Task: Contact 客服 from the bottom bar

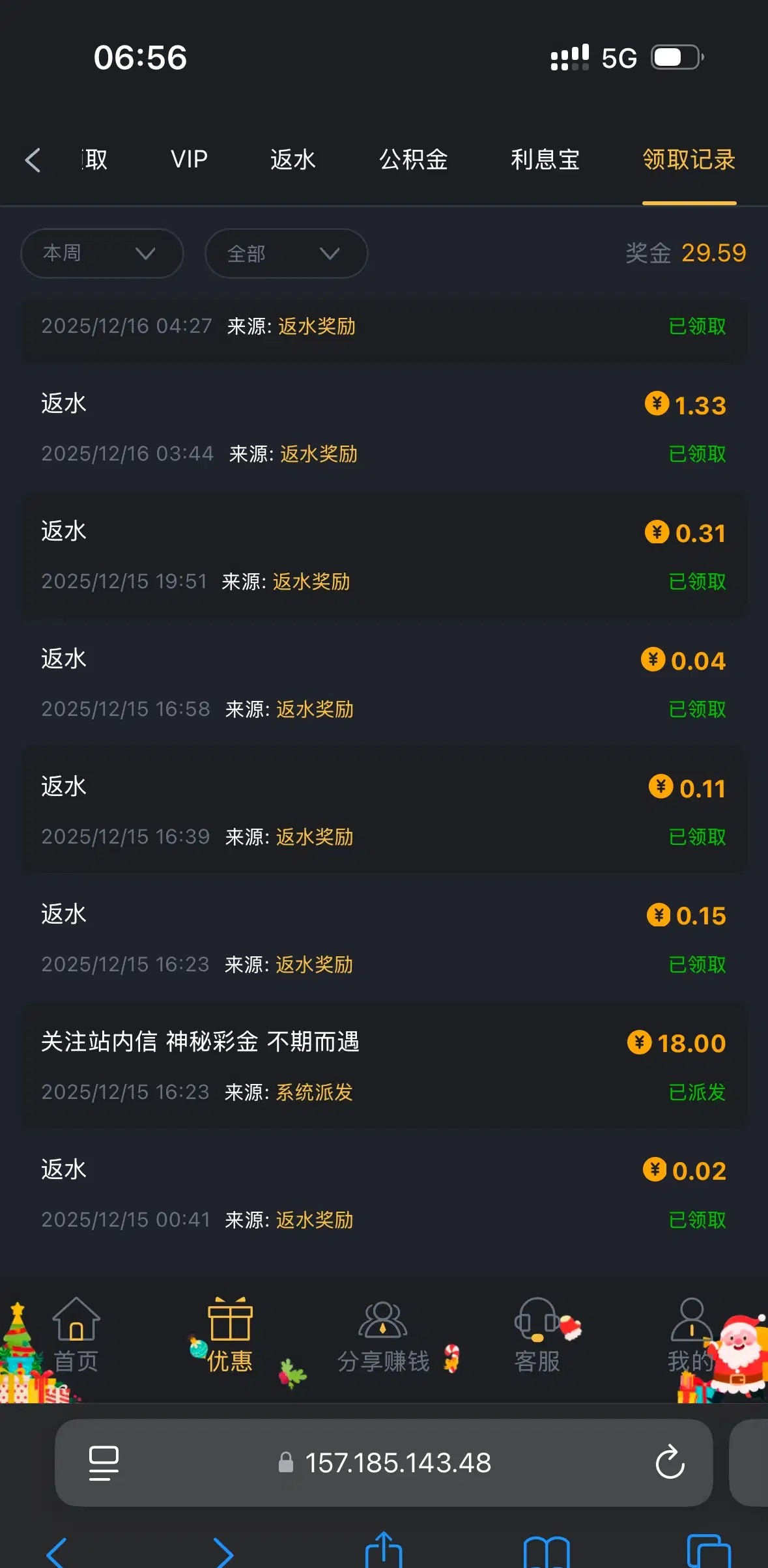Action: (x=537, y=1335)
